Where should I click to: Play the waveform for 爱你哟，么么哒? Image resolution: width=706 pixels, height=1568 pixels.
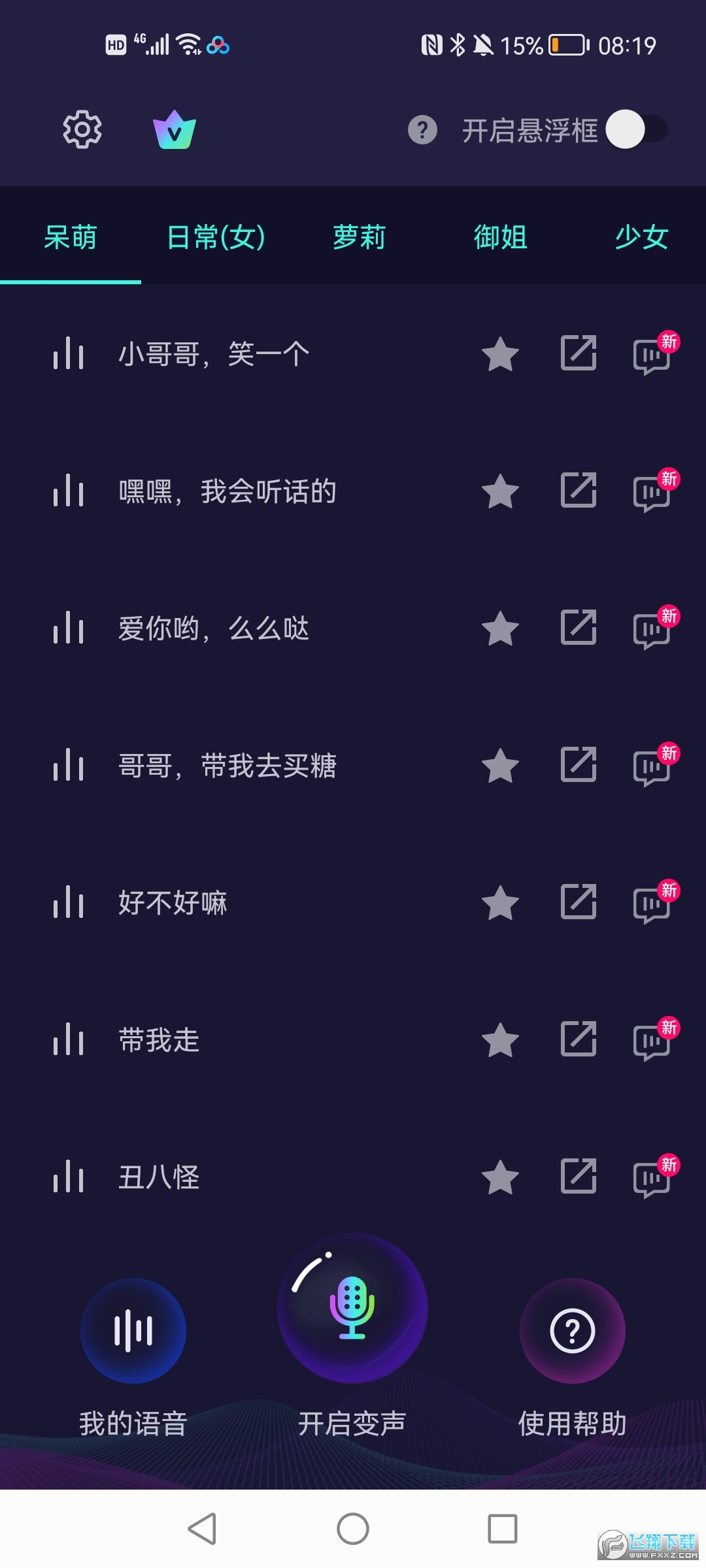click(x=69, y=629)
